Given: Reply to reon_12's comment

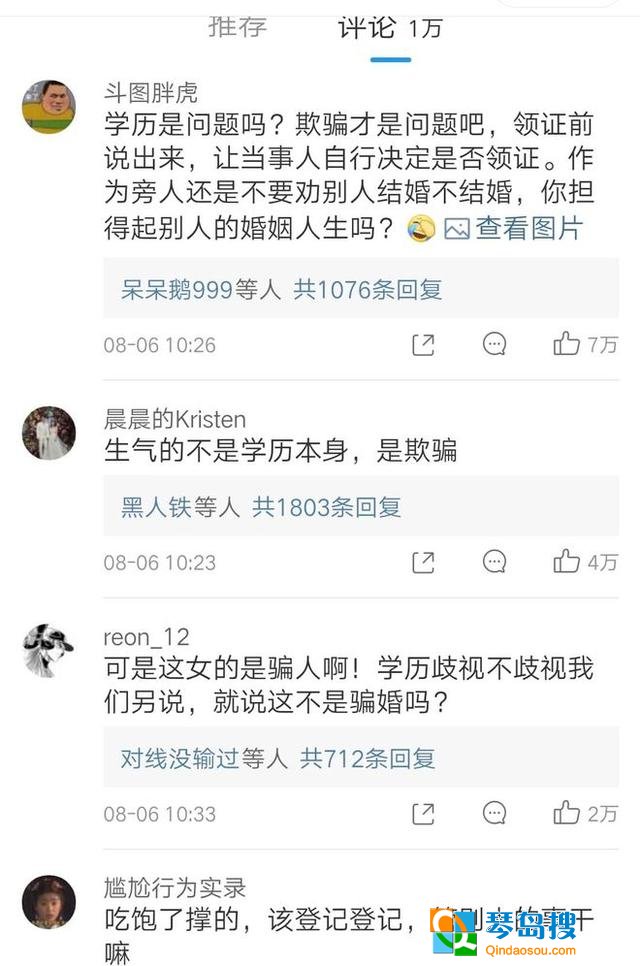Looking at the screenshot, I should pyautogui.click(x=494, y=813).
